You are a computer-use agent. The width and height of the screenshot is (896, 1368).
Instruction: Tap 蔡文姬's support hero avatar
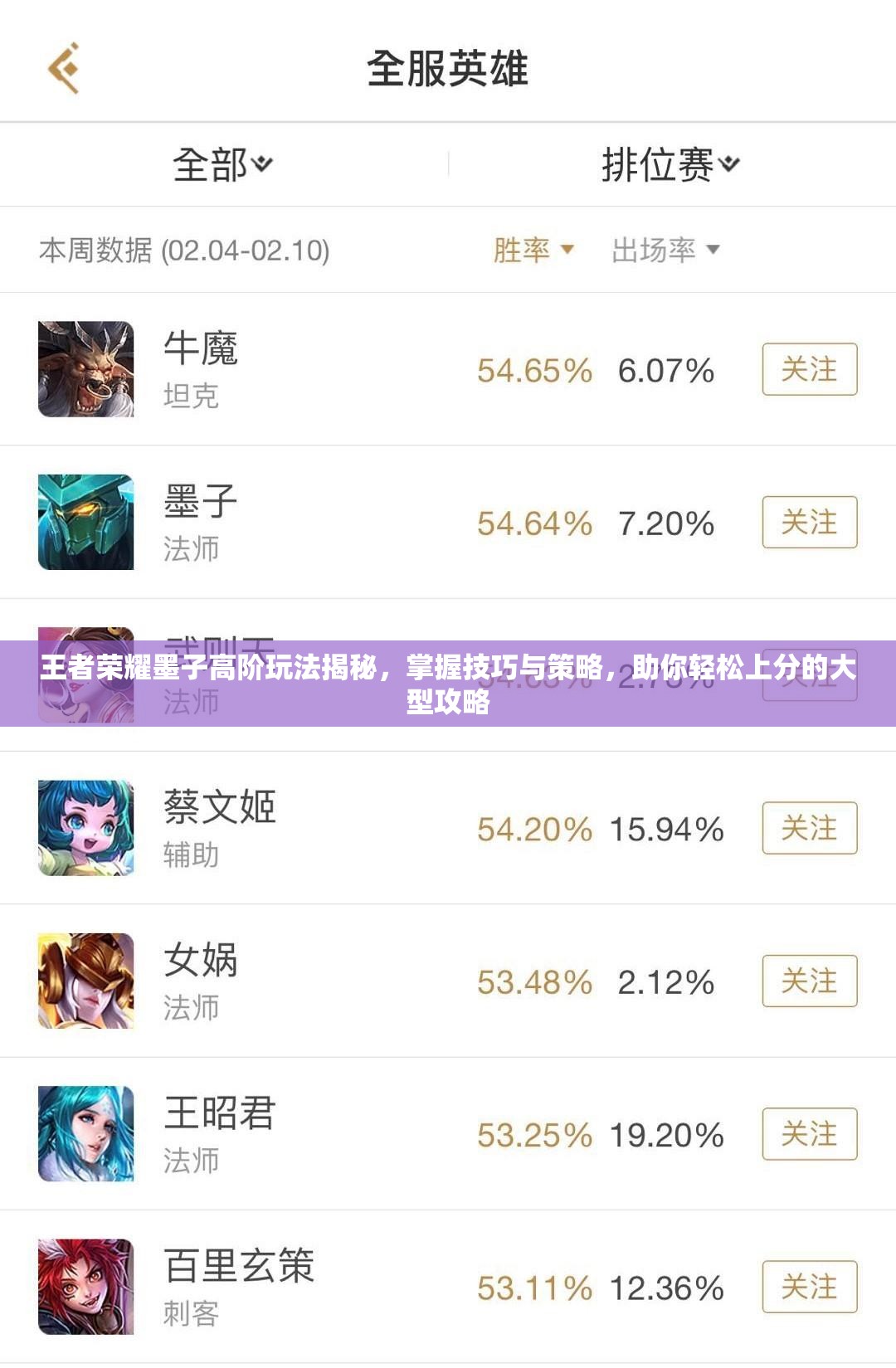[x=87, y=825]
